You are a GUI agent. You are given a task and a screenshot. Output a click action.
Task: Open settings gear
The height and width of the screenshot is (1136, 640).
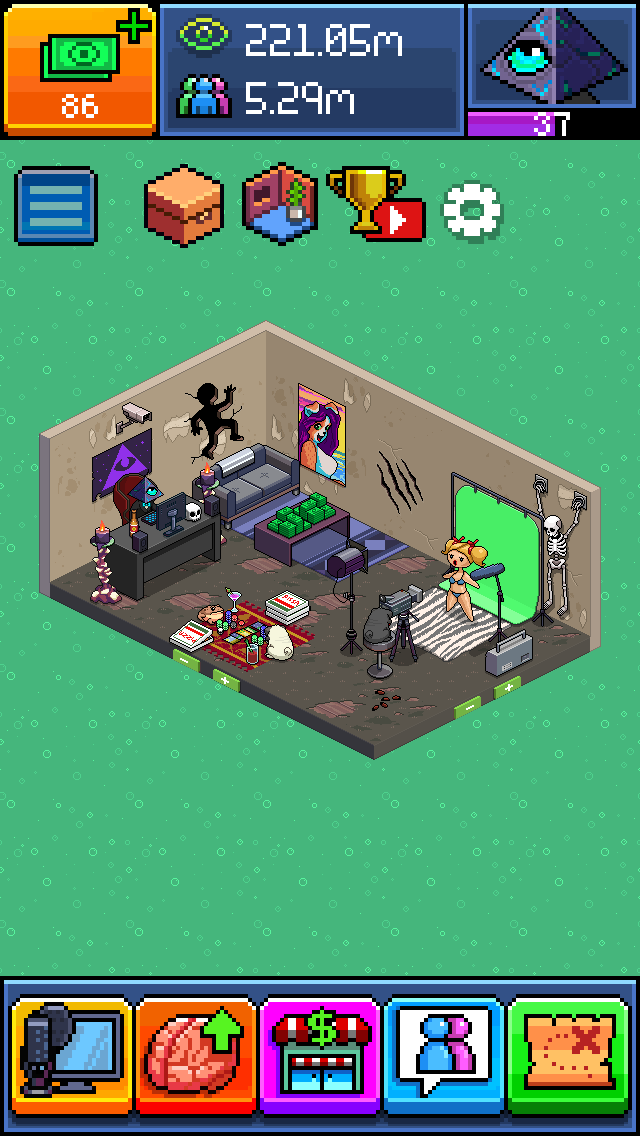click(x=472, y=209)
